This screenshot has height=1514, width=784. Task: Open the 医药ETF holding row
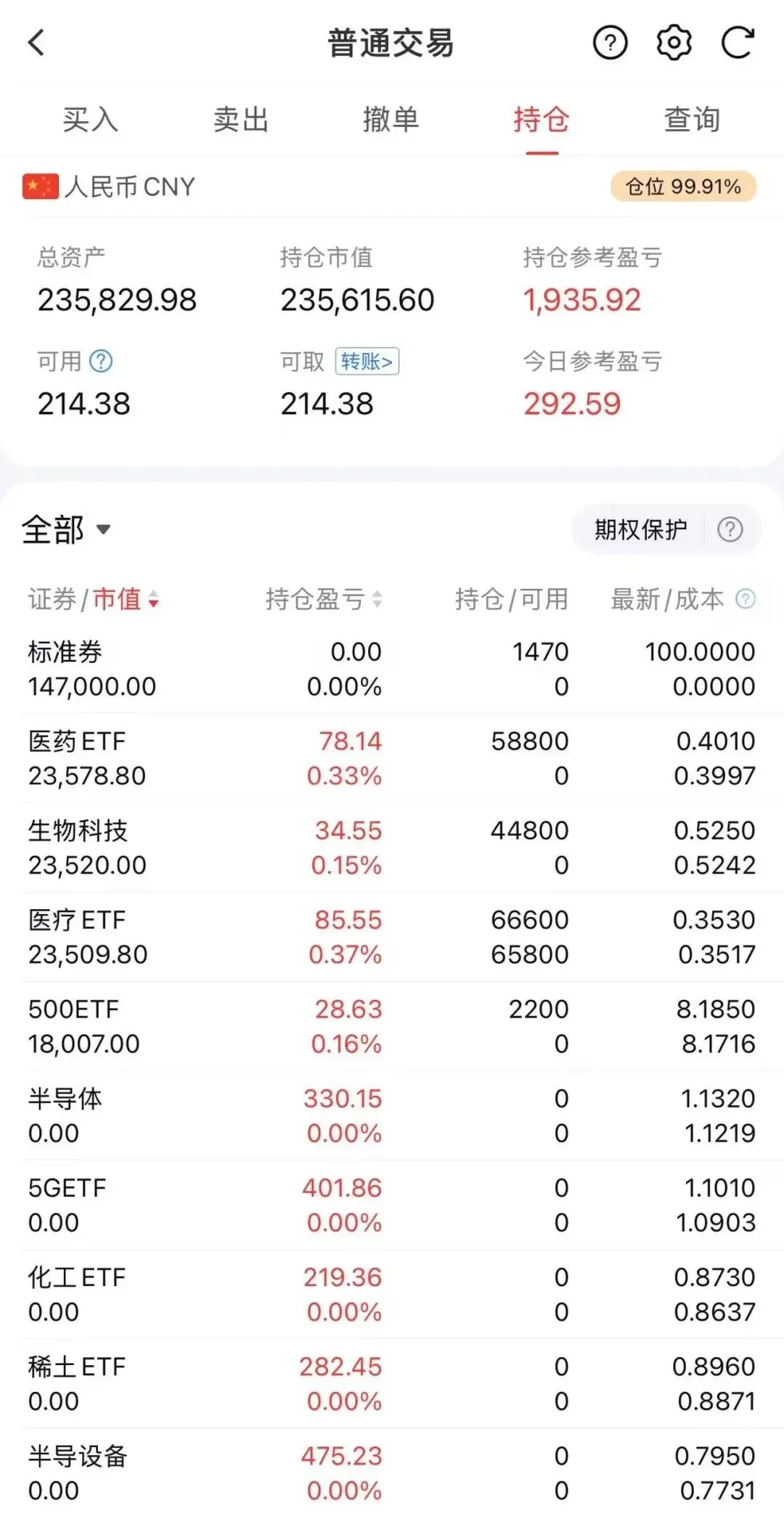click(392, 758)
